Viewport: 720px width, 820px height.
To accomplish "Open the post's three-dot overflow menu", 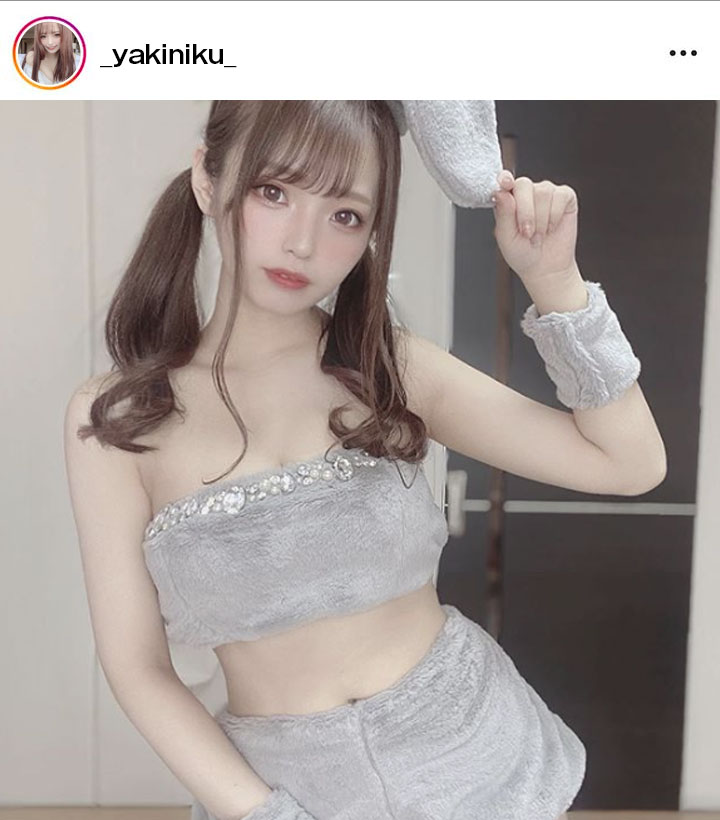I will [683, 53].
